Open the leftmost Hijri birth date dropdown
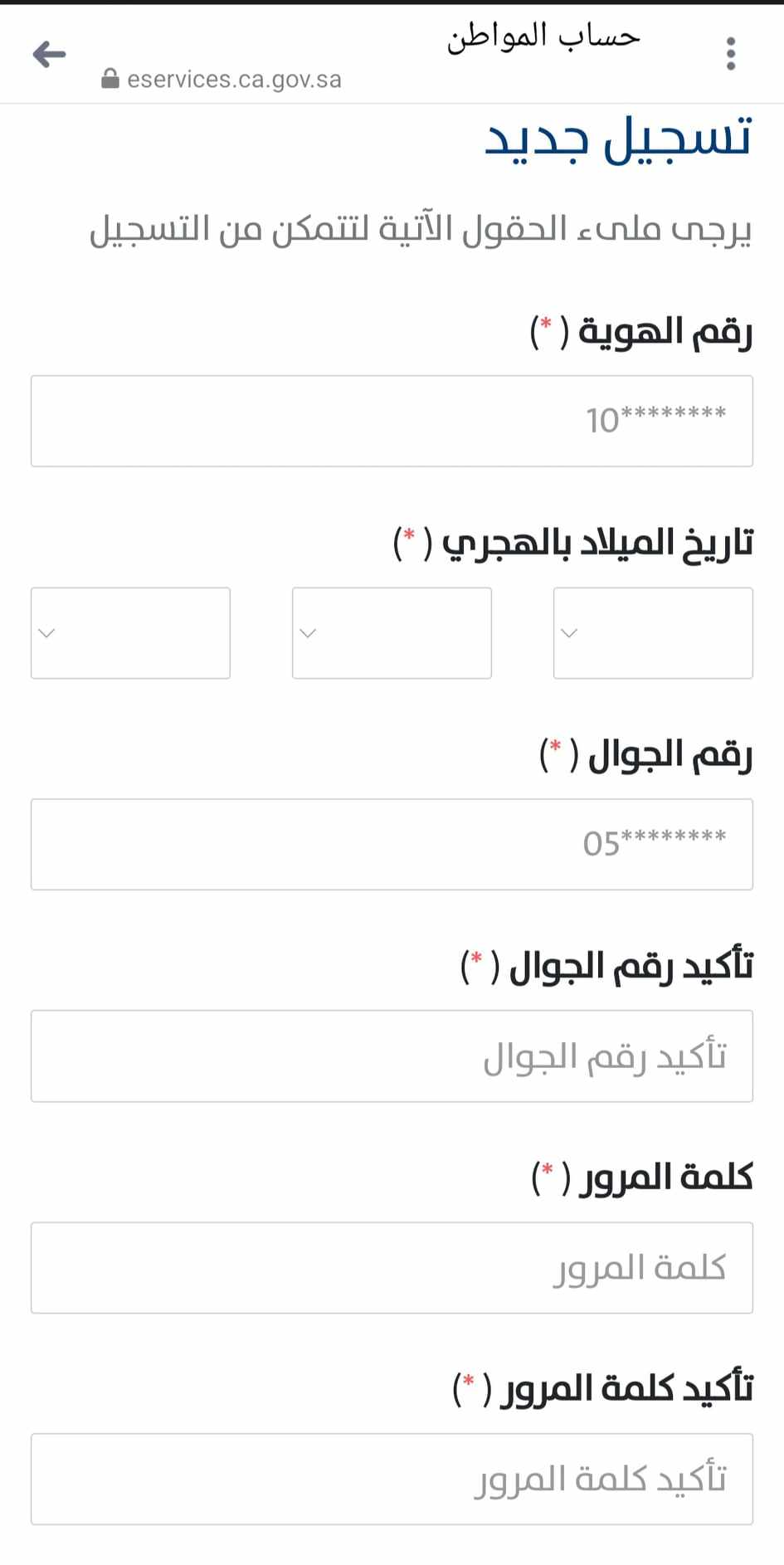Viewport: 784px width, 1565px height. [x=130, y=633]
